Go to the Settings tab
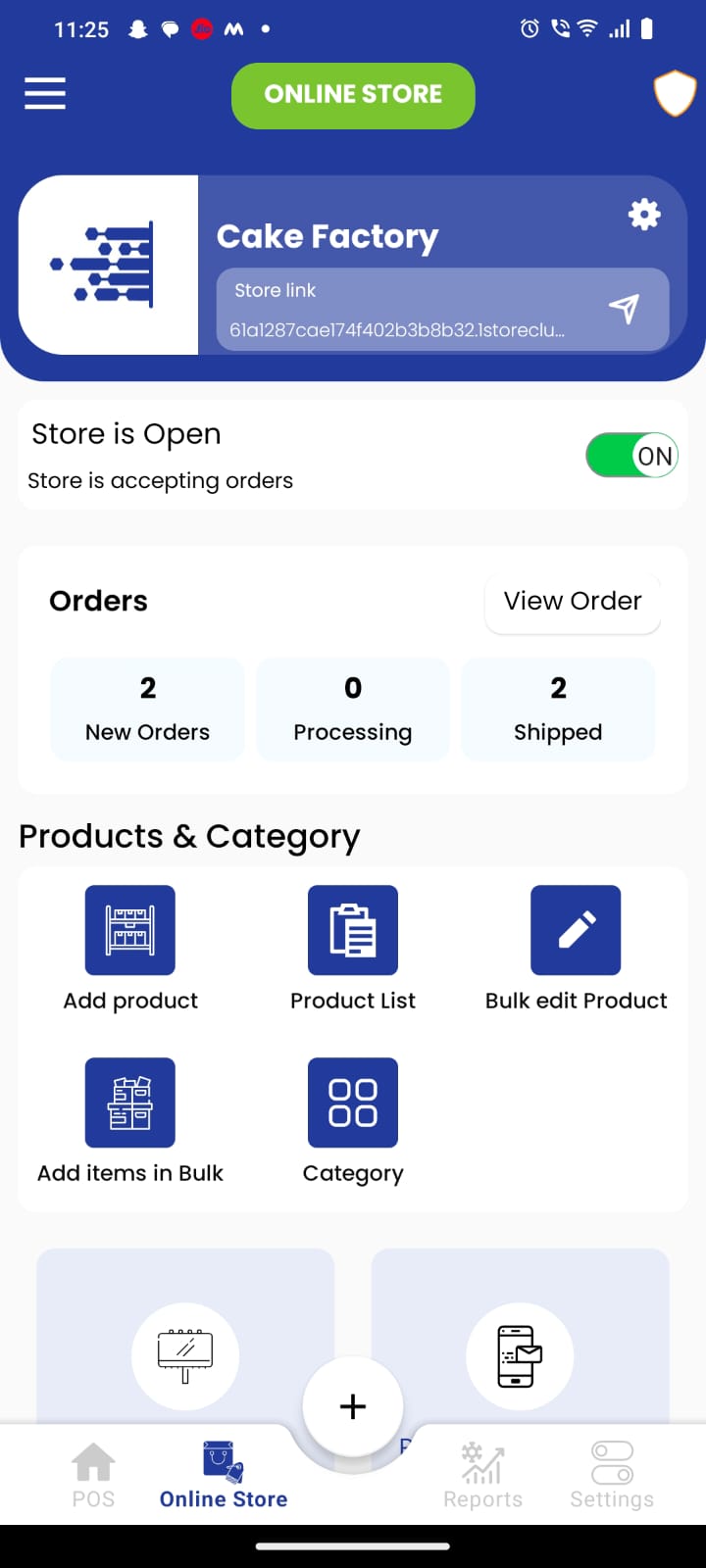 click(x=612, y=1476)
